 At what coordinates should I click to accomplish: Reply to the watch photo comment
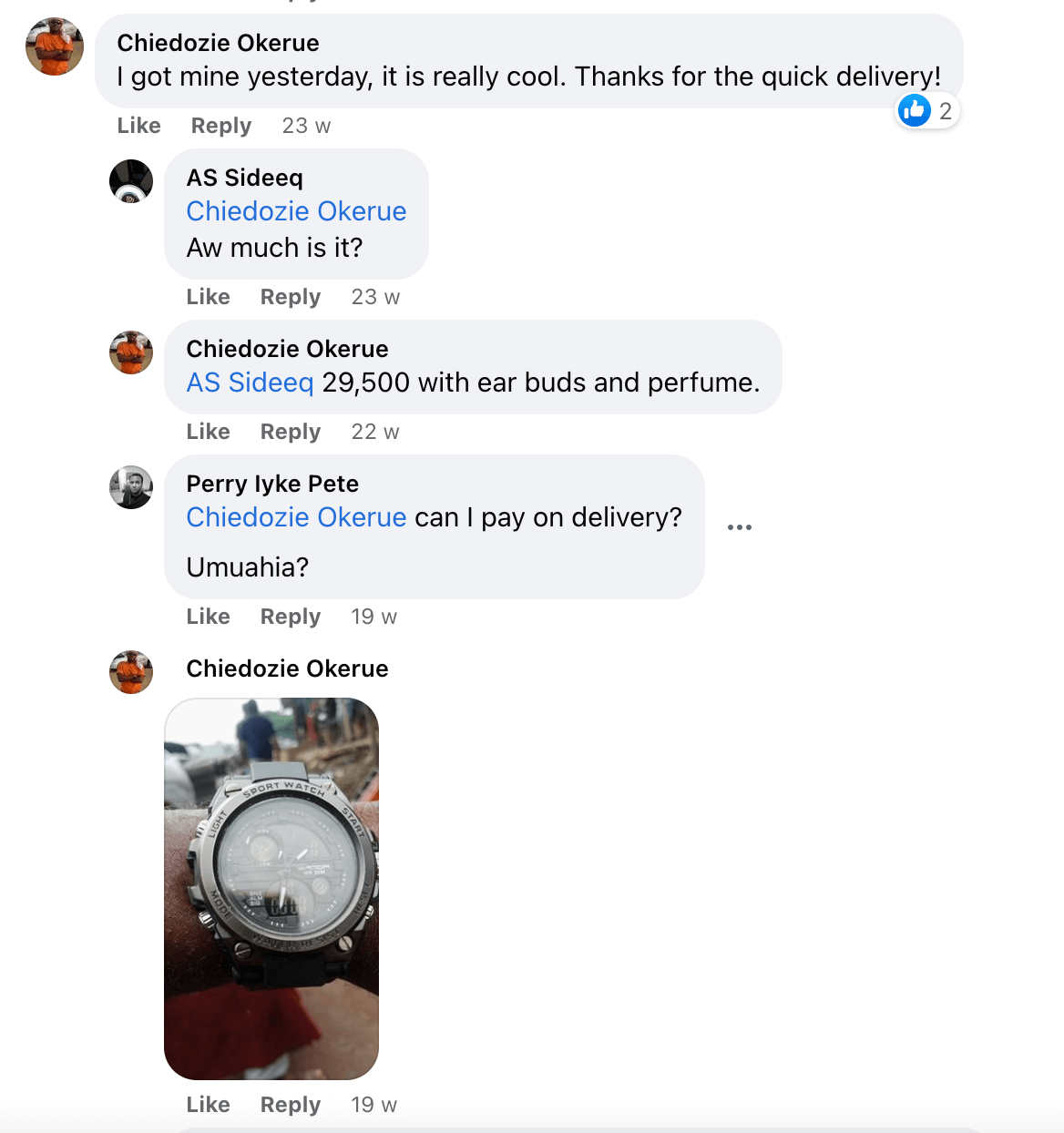(290, 1105)
